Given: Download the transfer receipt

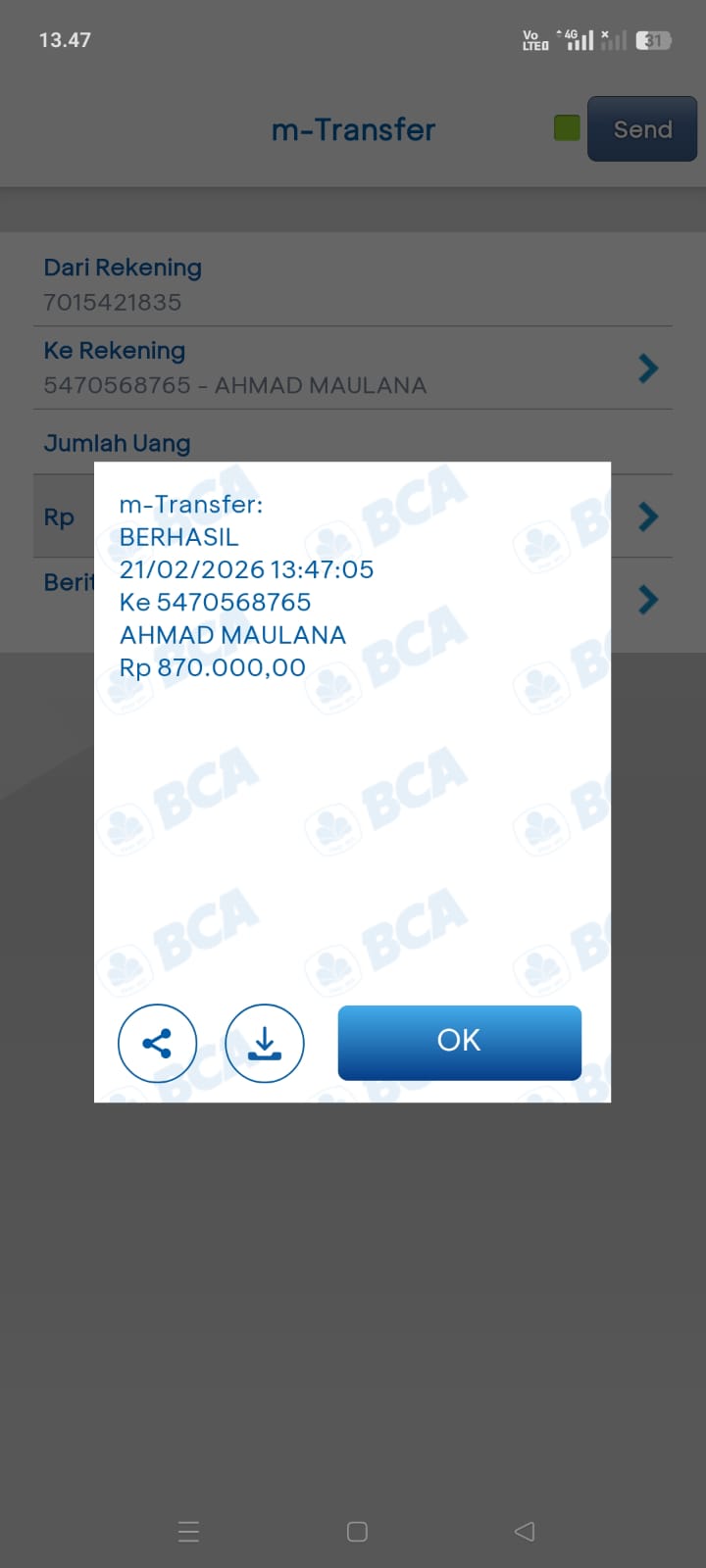Looking at the screenshot, I should tap(264, 1043).
